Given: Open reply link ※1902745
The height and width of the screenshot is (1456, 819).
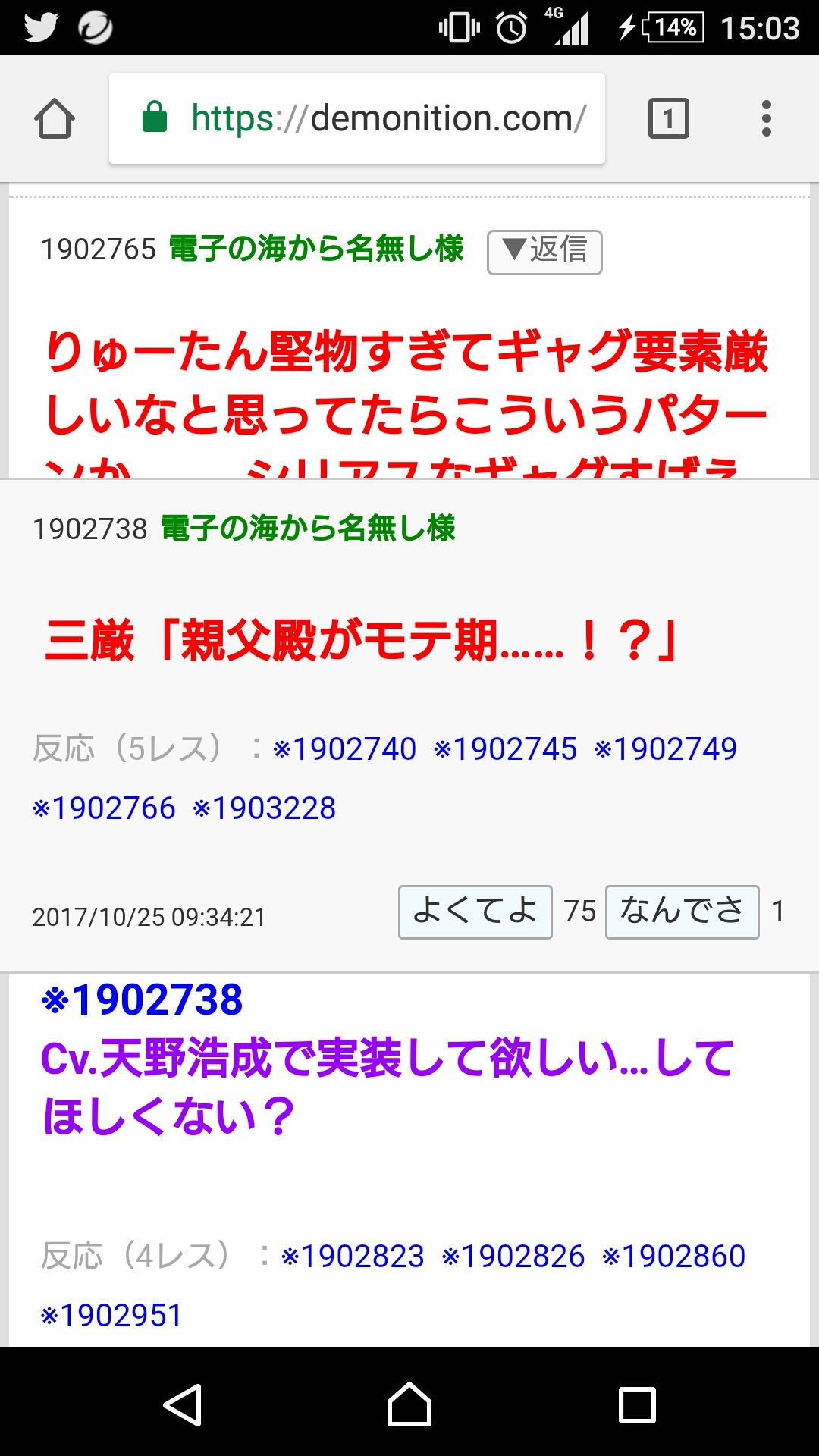Looking at the screenshot, I should pos(505,749).
